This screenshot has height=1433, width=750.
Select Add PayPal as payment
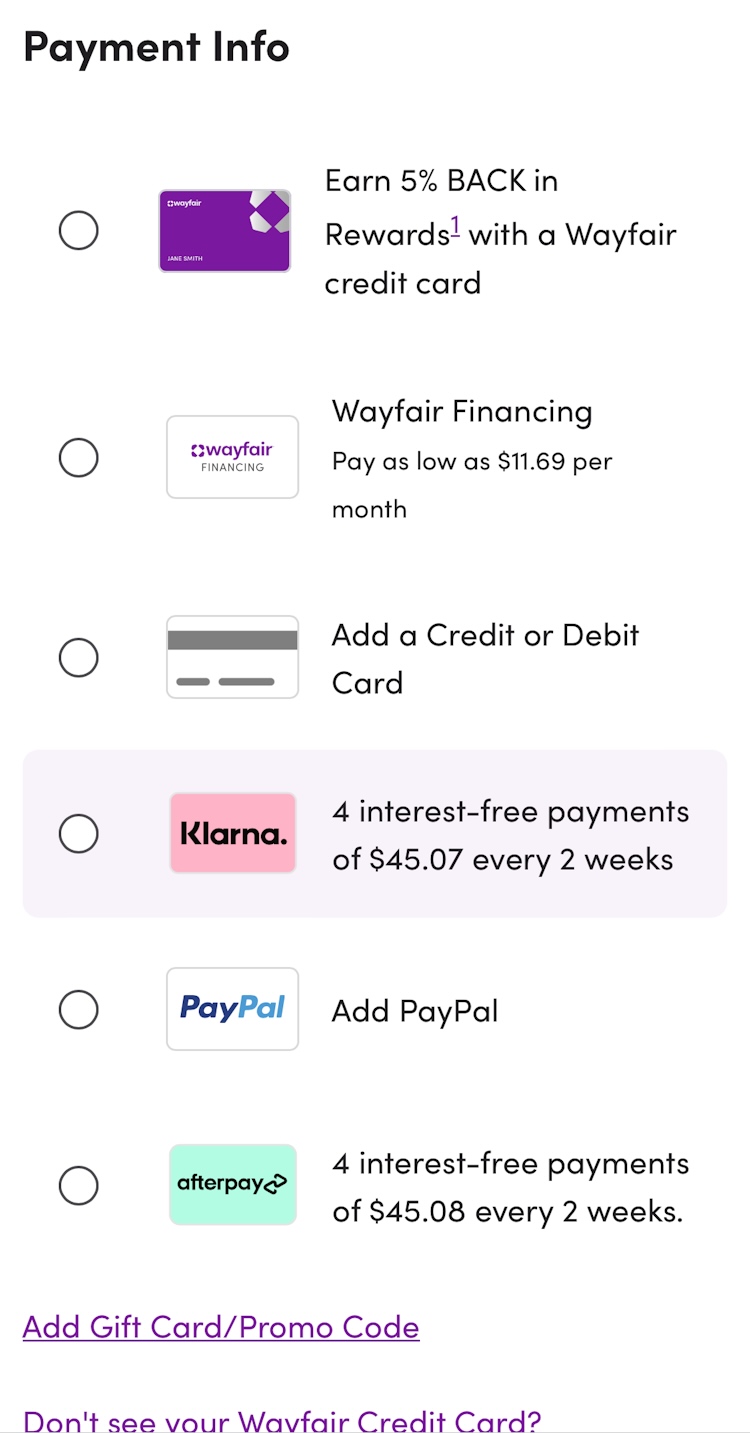coord(78,1010)
